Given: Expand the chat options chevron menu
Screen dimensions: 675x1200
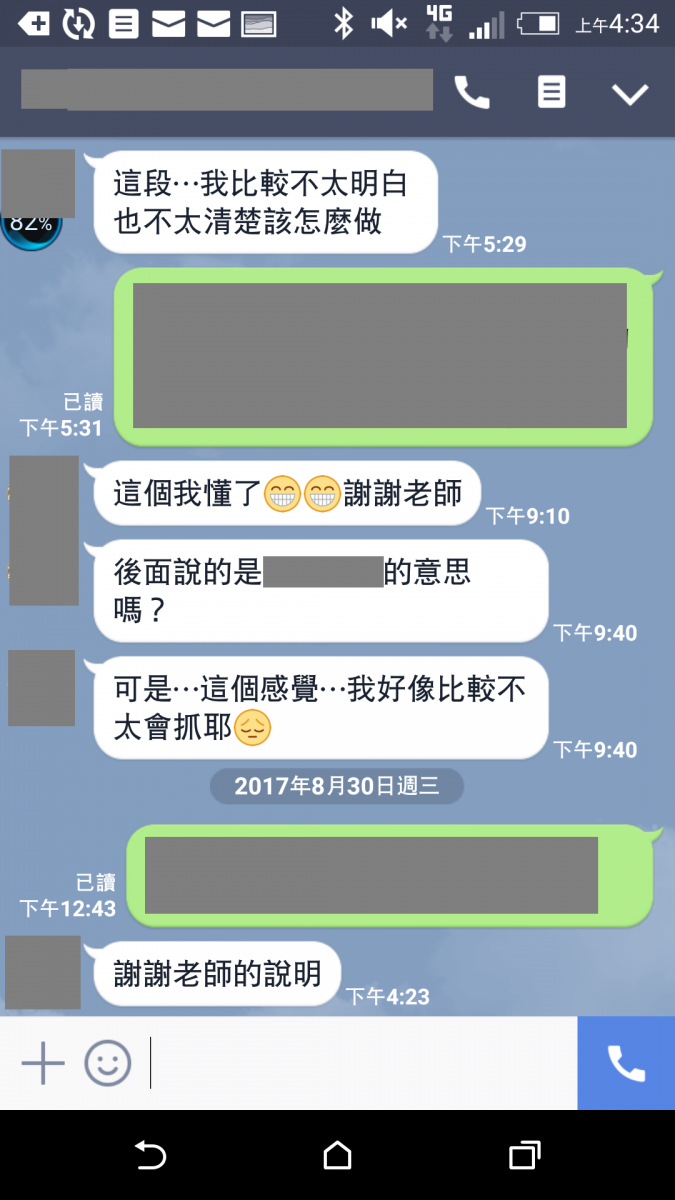Looking at the screenshot, I should tap(630, 94).
